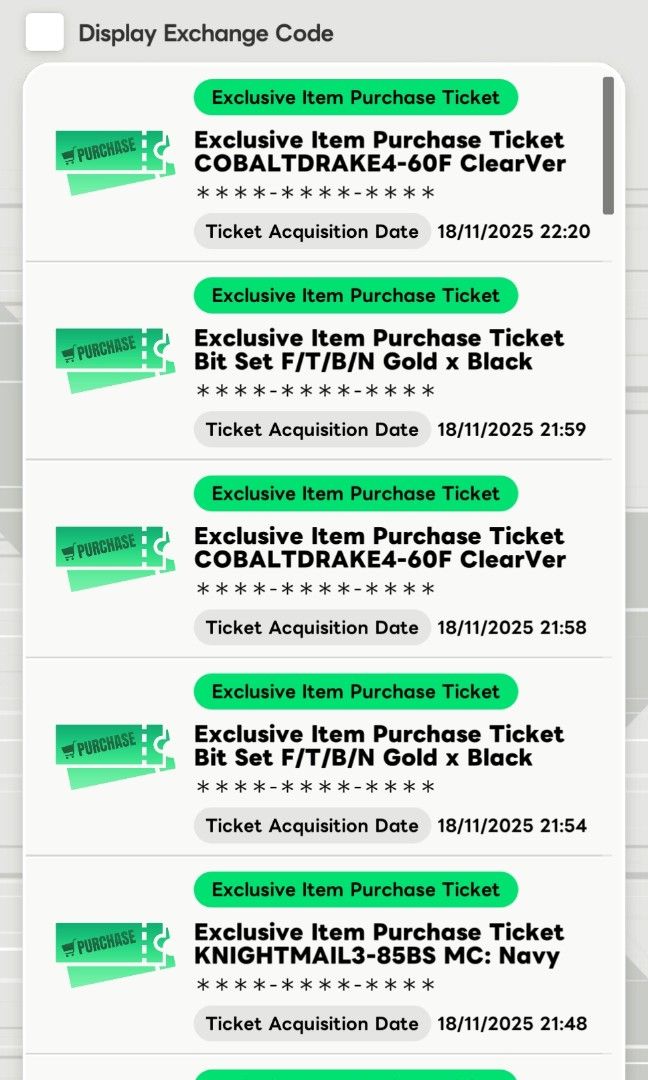Open the KNIGHTMAIL3-85BS MC: Navy ticket

click(x=380, y=944)
